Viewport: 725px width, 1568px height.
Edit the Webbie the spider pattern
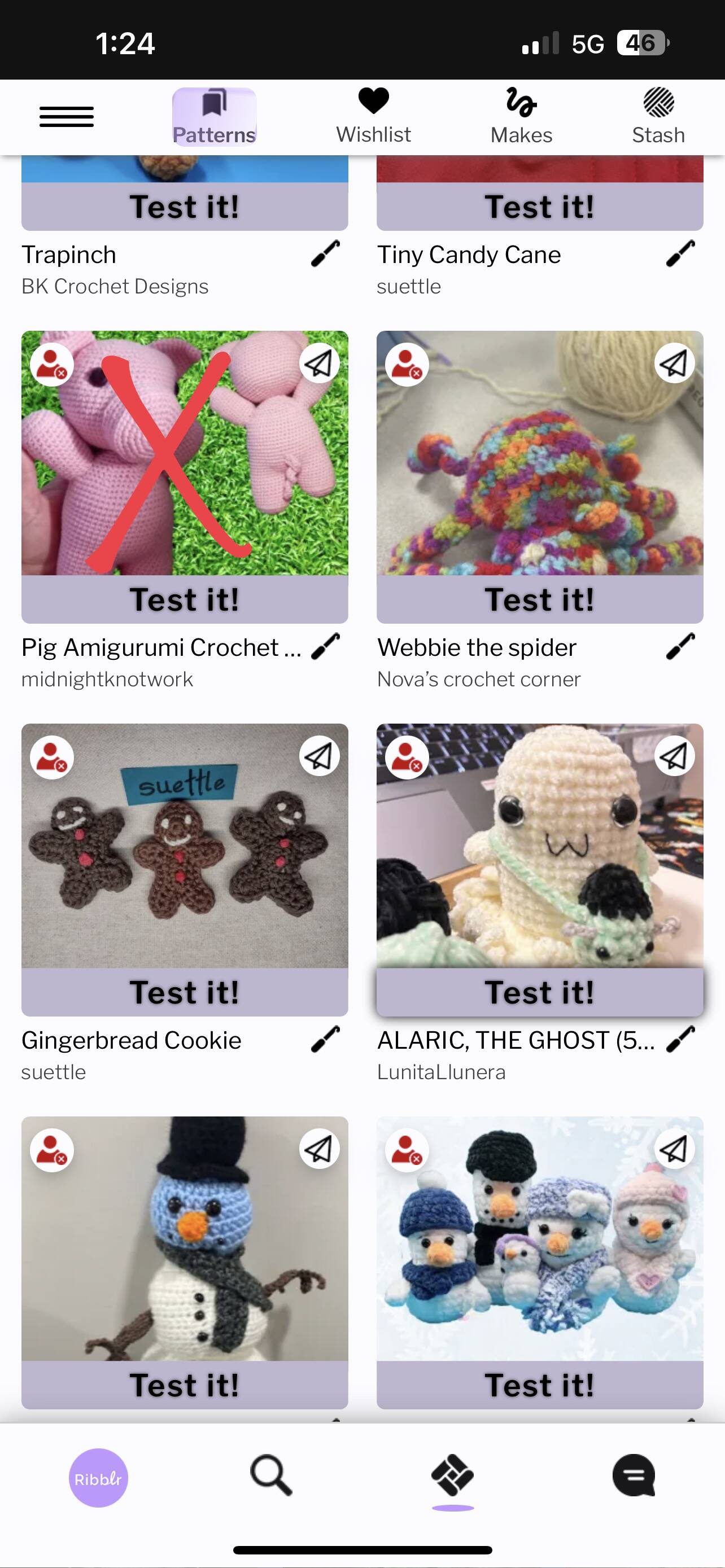click(680, 646)
